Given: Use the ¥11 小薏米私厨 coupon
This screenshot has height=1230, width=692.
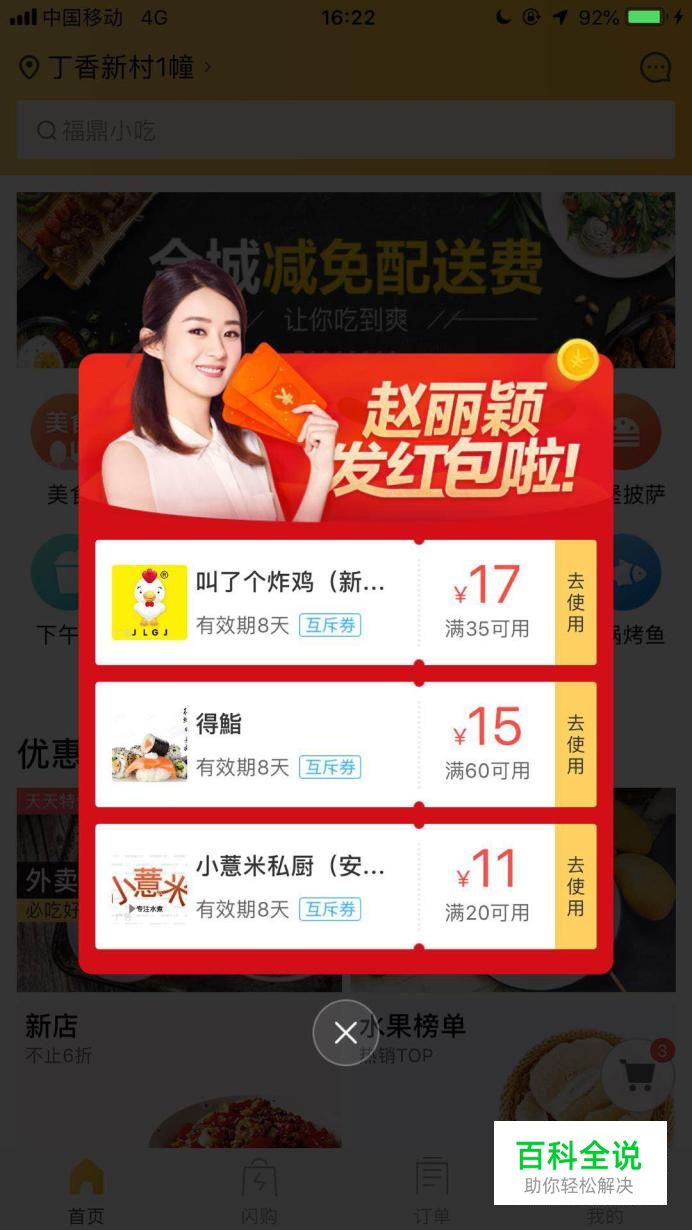Looking at the screenshot, I should pyautogui.click(x=575, y=886).
